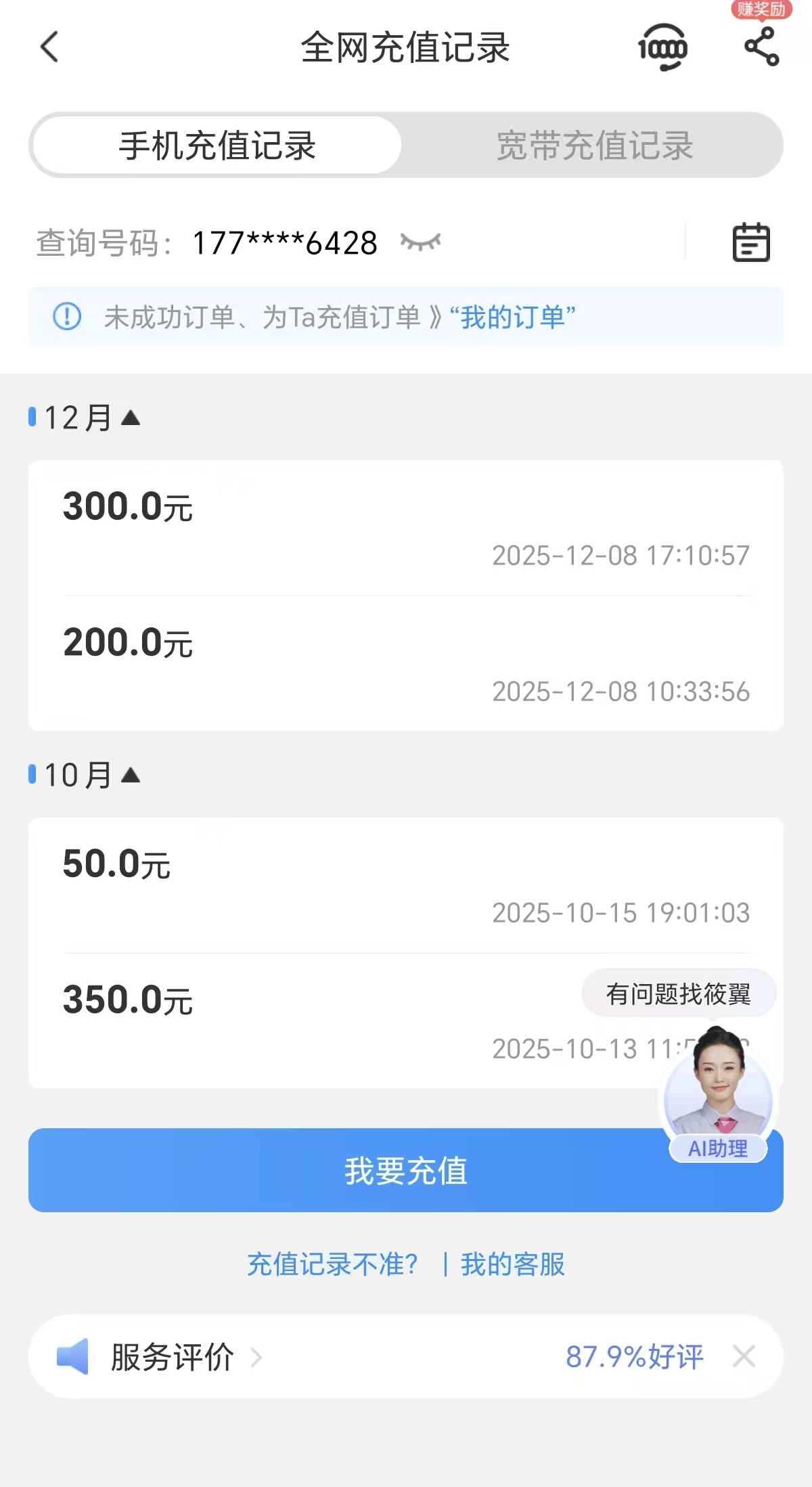Viewport: 812px width, 1487px height.
Task: Dismiss the 服务评价 banner
Action: pyautogui.click(x=744, y=1356)
